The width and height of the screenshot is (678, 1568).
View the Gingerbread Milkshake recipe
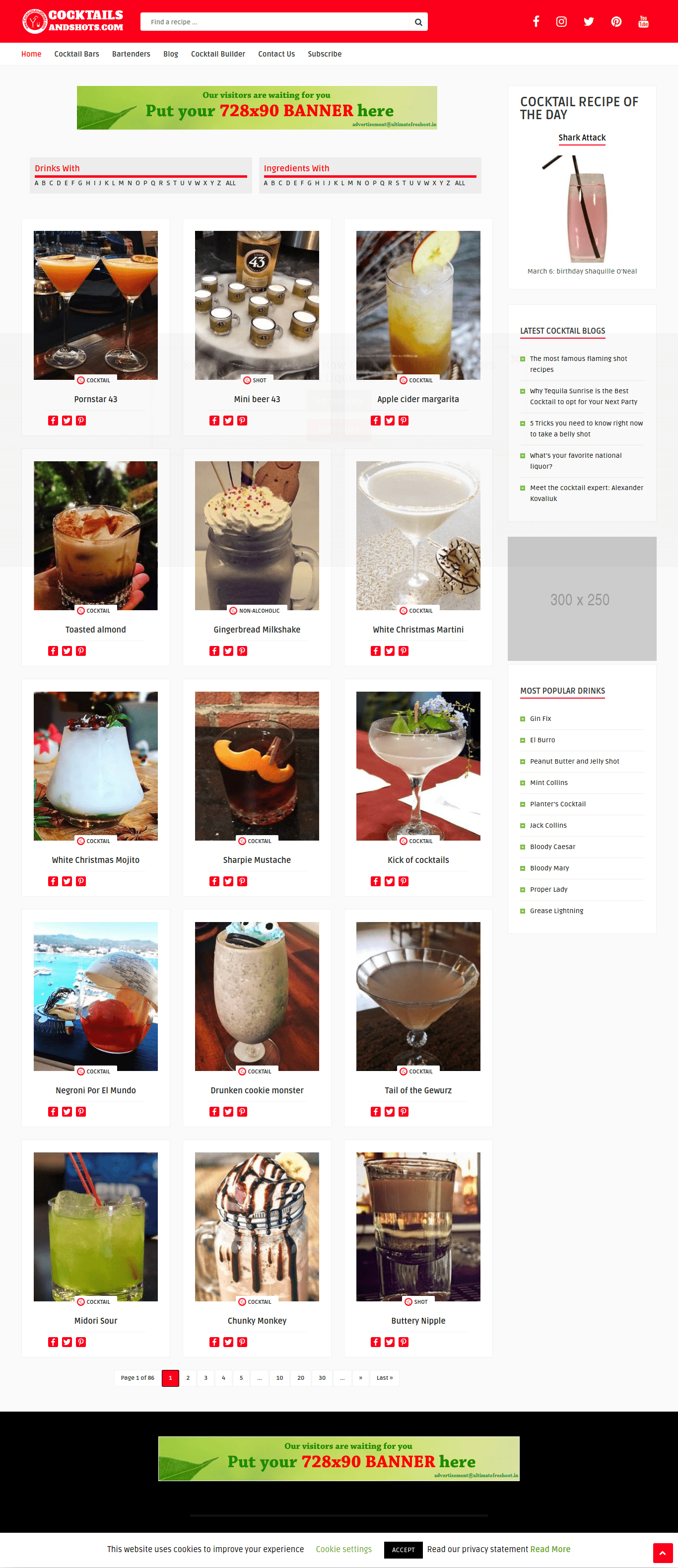coord(257,630)
